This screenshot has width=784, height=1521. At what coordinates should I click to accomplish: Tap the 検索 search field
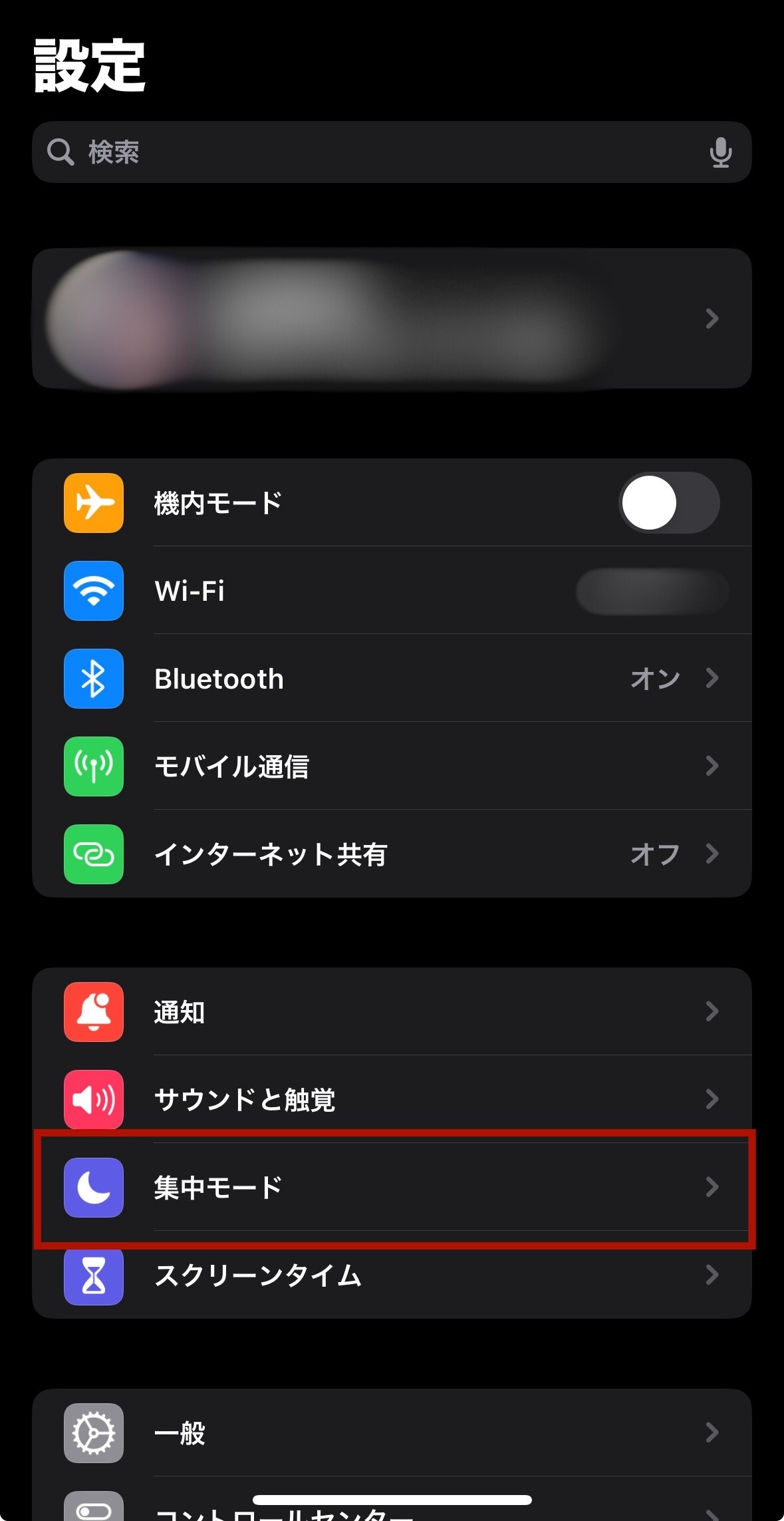click(392, 152)
